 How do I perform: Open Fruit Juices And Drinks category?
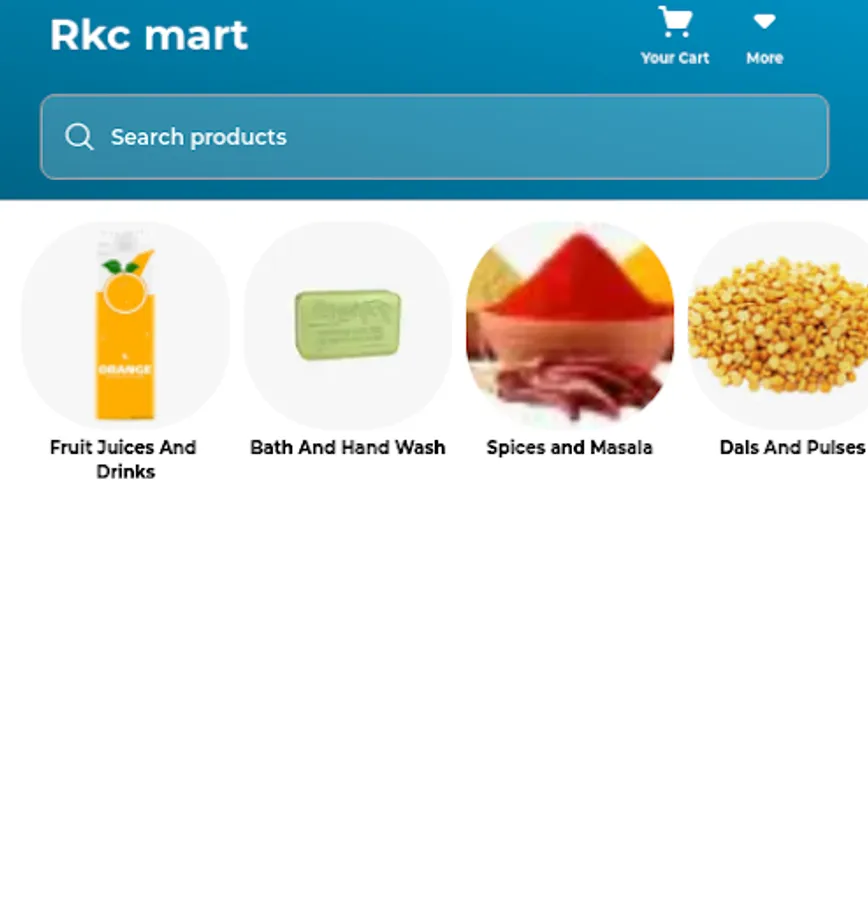tap(125, 351)
